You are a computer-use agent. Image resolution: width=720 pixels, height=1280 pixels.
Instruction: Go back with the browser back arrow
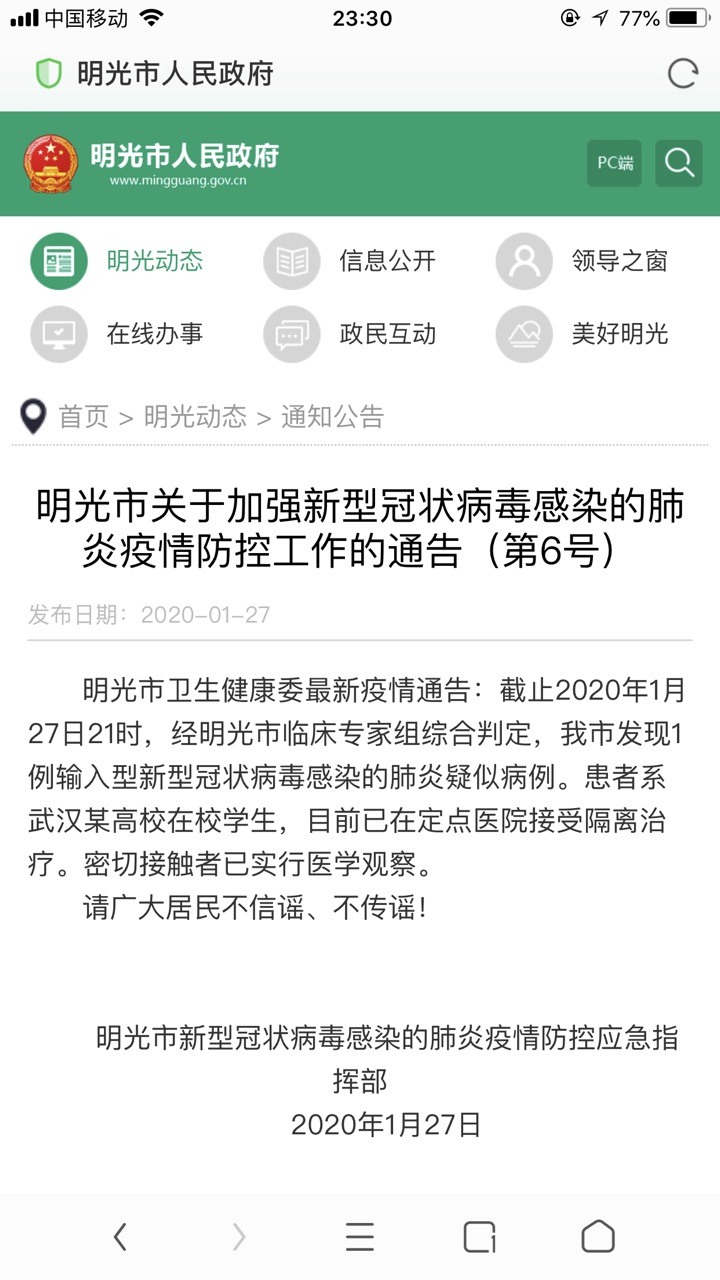click(x=120, y=1237)
